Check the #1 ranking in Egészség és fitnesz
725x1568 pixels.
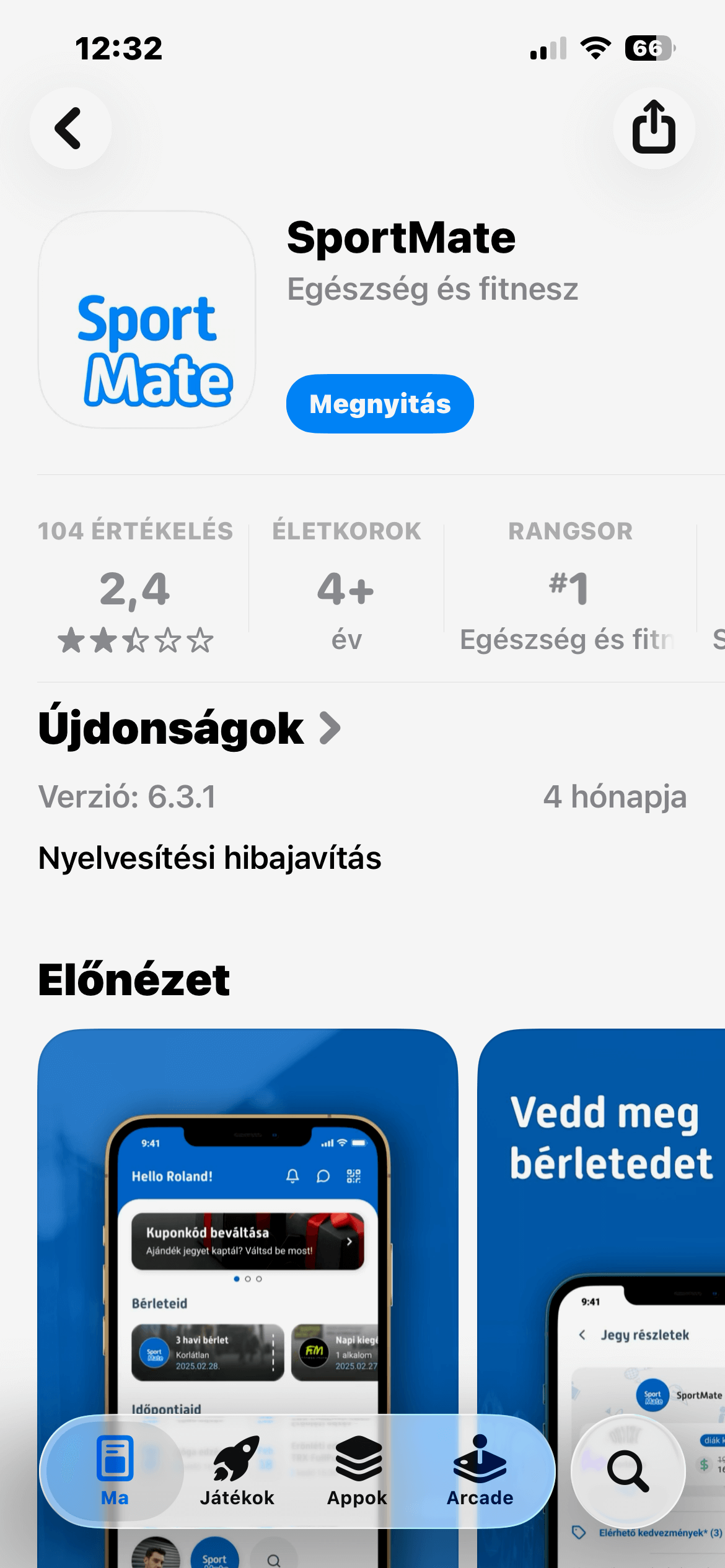coord(569,585)
